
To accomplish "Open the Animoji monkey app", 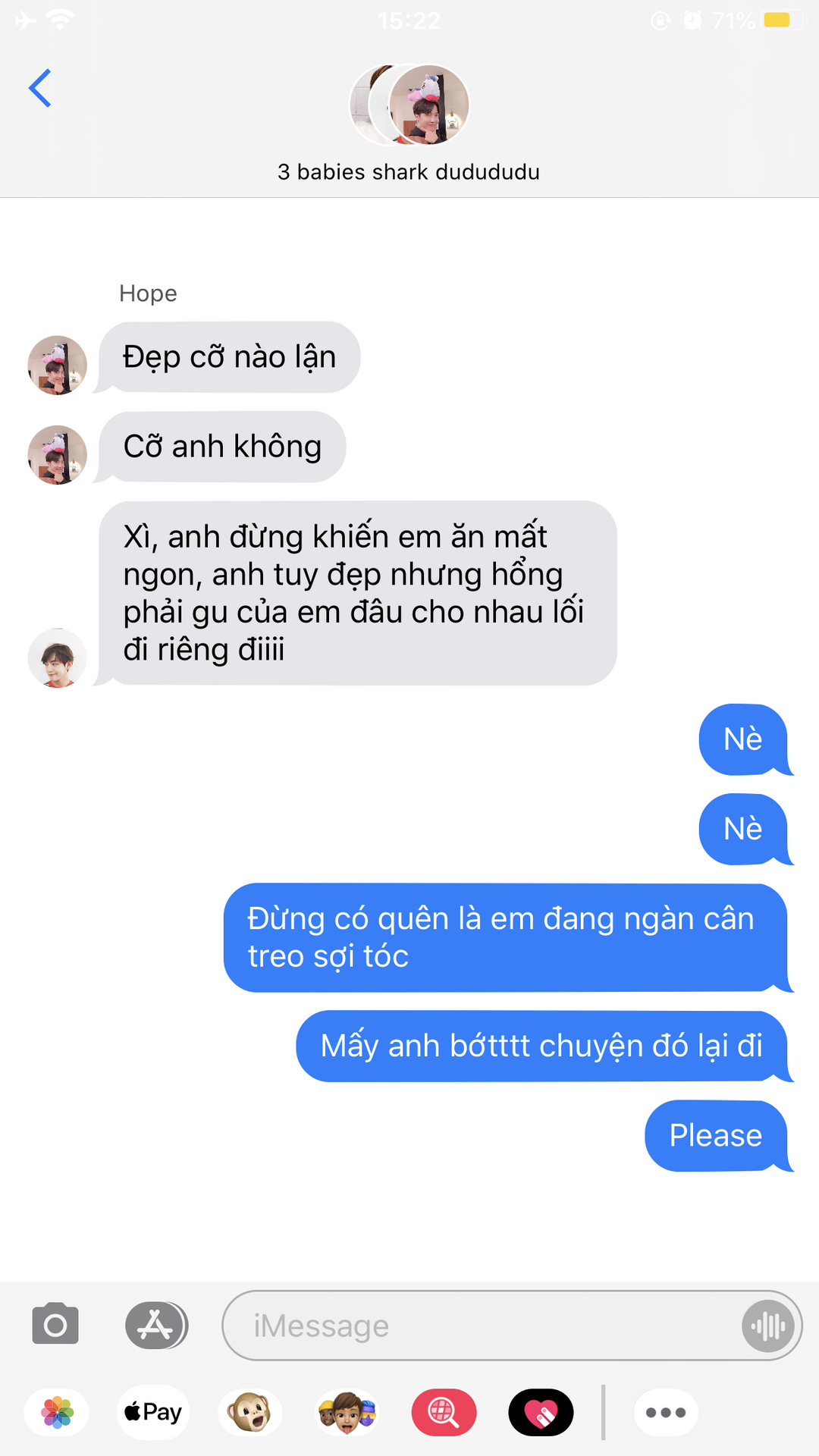I will [250, 1412].
